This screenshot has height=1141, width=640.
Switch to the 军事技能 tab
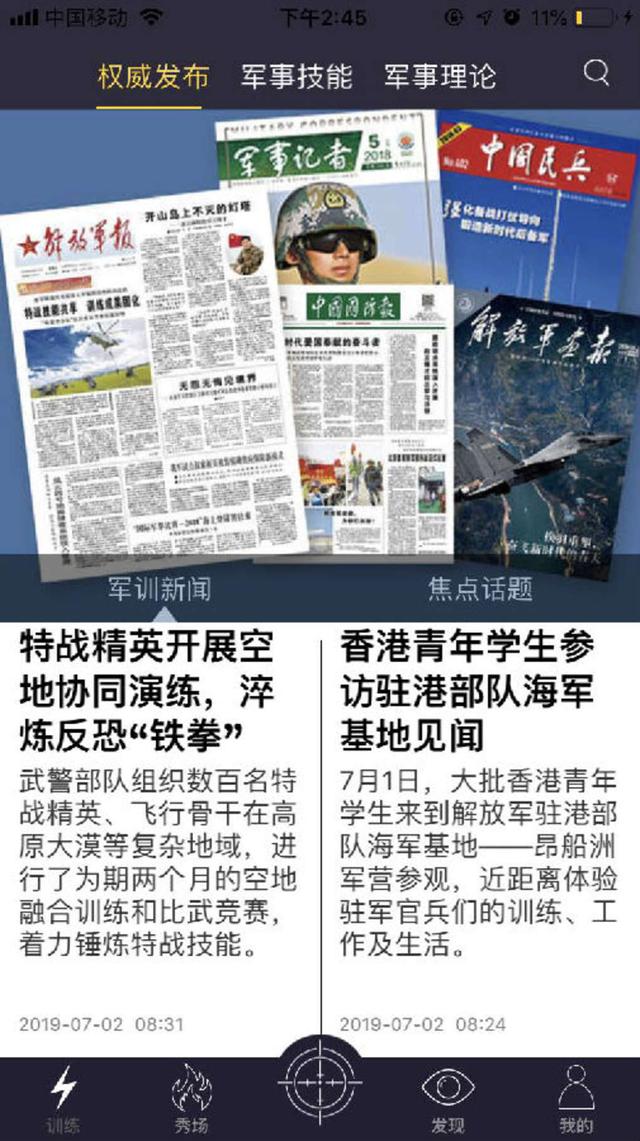(x=297, y=76)
